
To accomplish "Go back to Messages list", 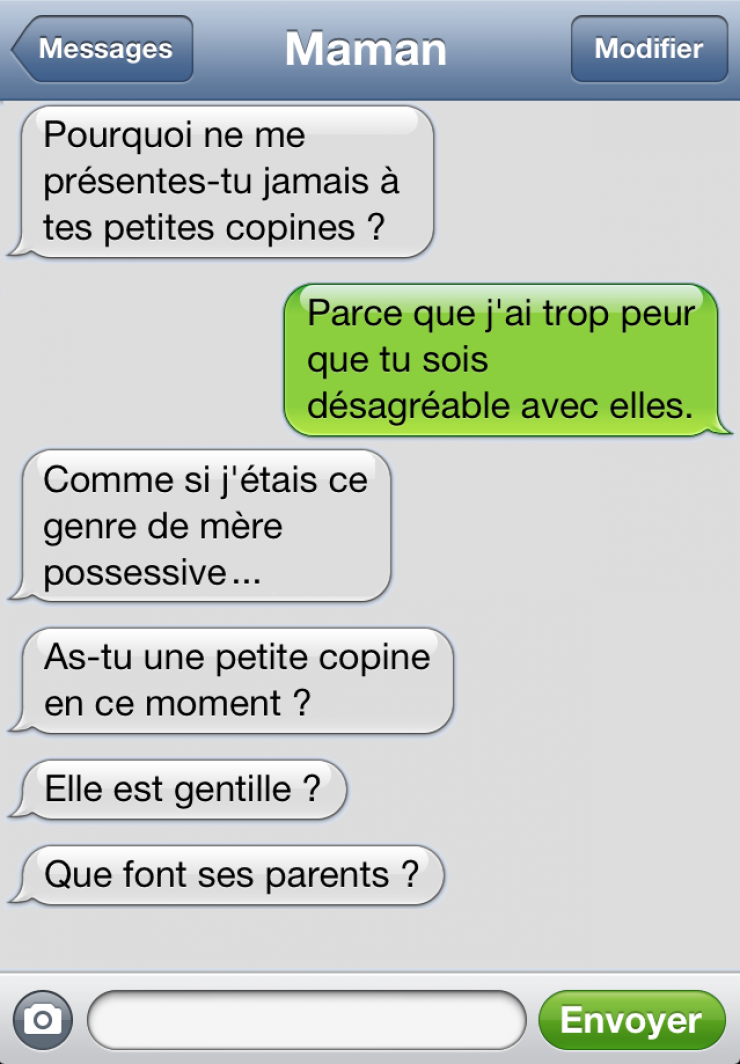I will click(x=102, y=49).
